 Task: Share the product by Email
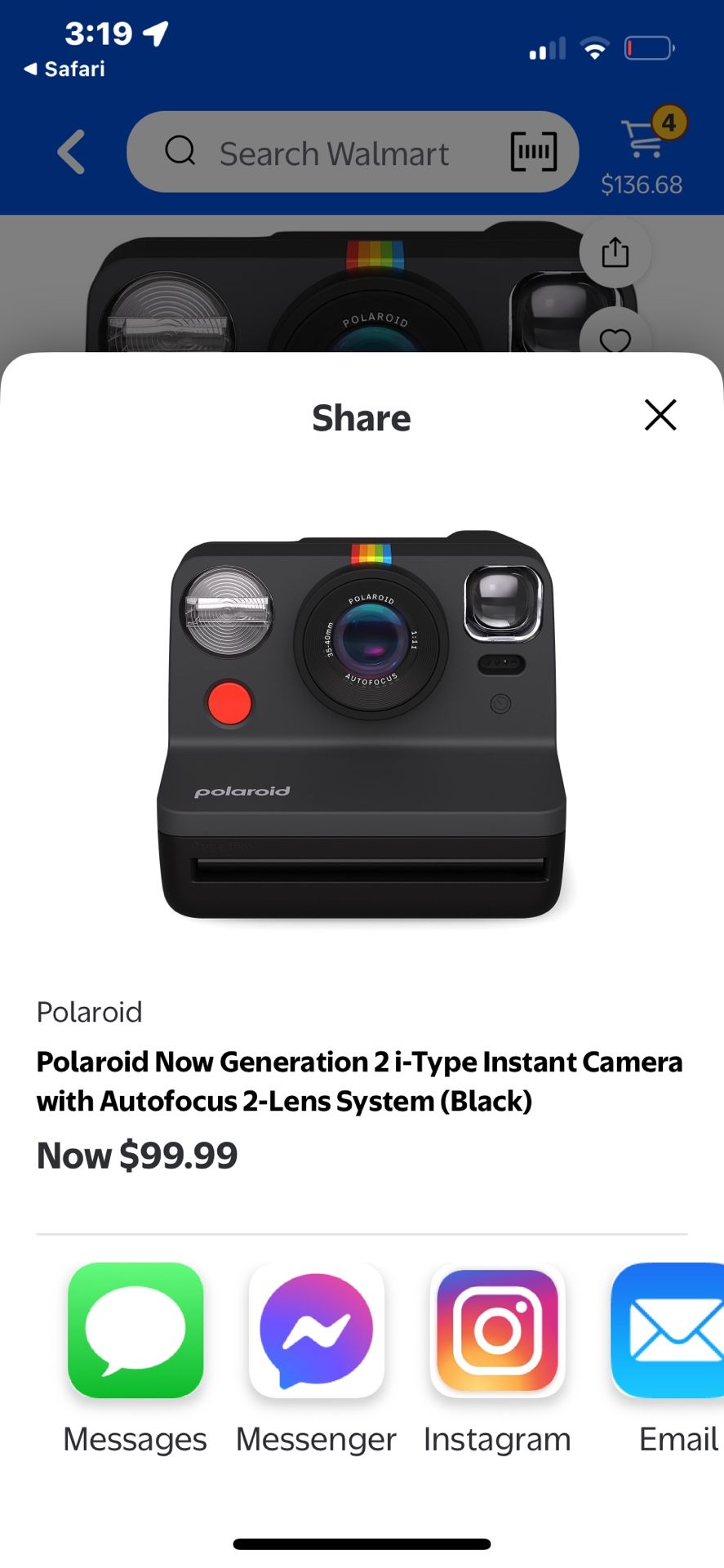point(669,1330)
